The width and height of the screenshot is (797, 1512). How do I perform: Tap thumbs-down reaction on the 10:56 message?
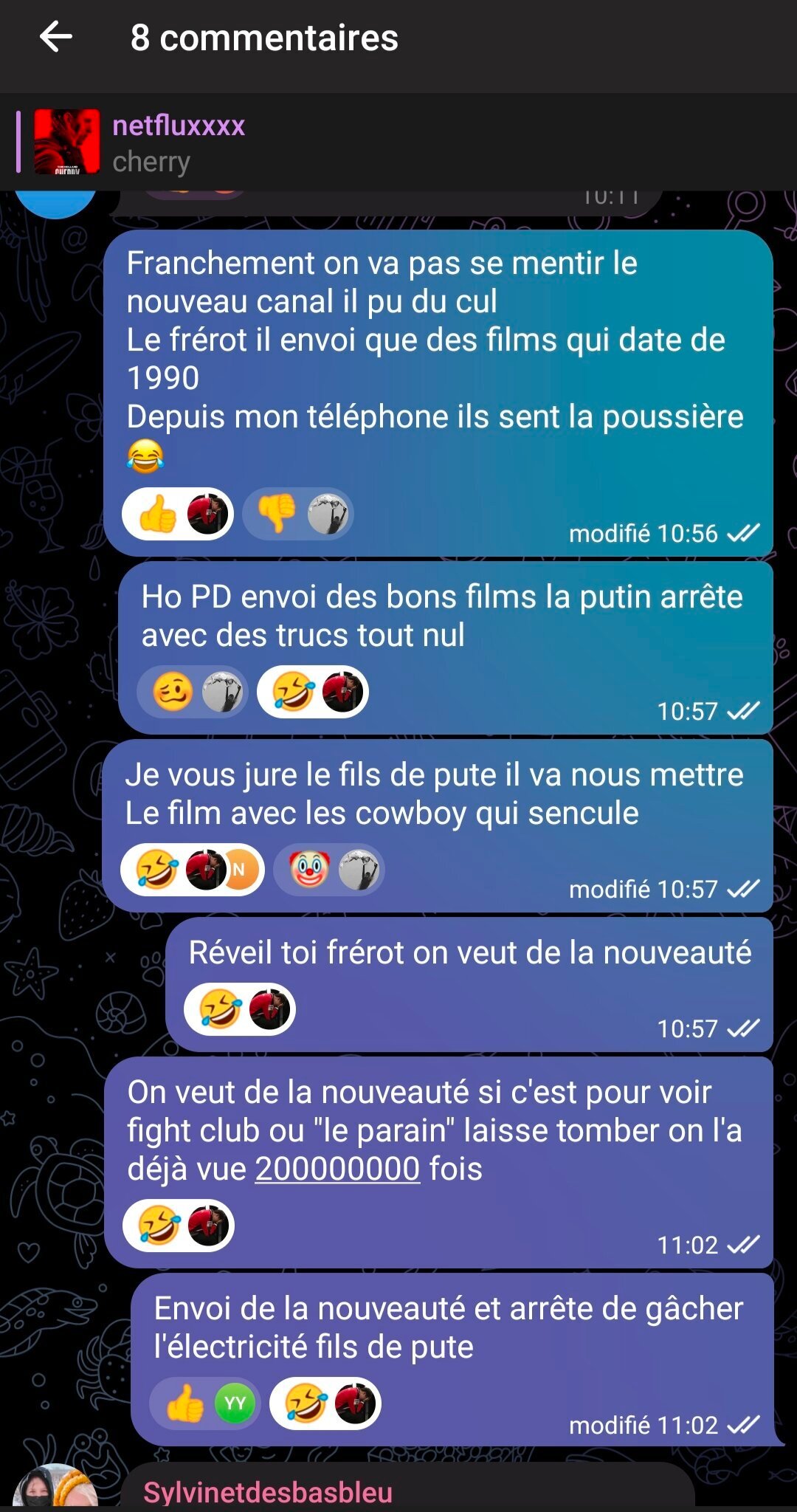[x=298, y=514]
